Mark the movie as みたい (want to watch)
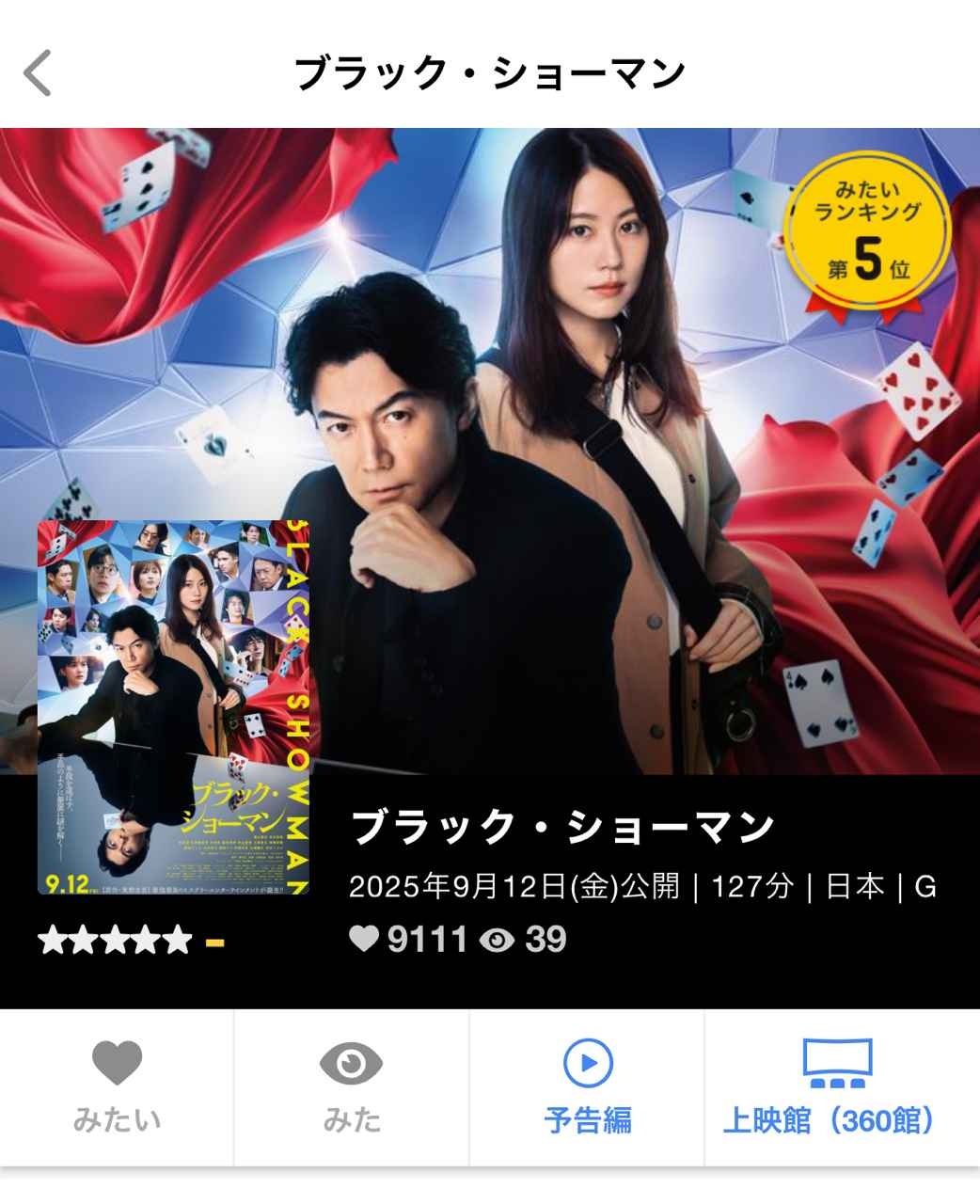 pyautogui.click(x=117, y=1086)
